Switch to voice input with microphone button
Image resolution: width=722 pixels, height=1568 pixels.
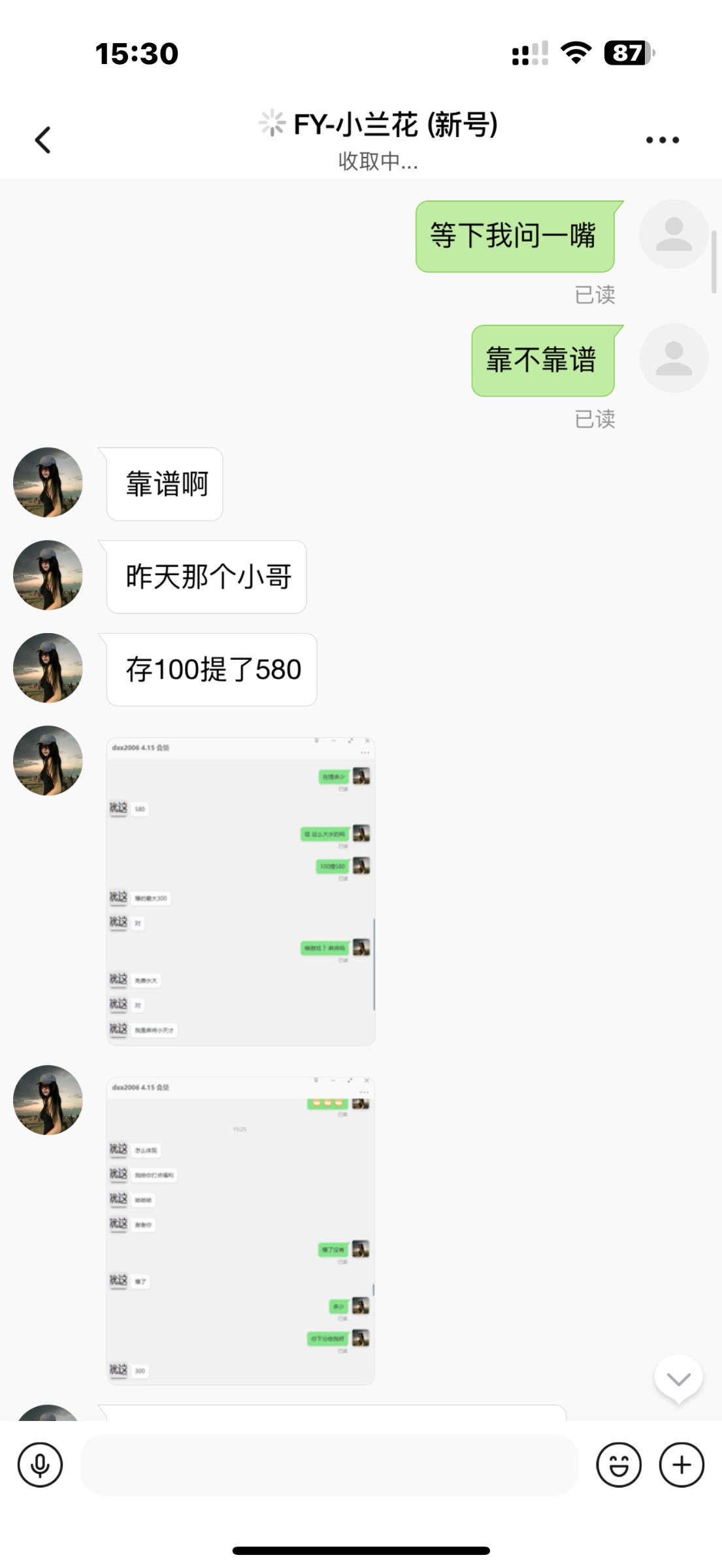click(x=40, y=1464)
